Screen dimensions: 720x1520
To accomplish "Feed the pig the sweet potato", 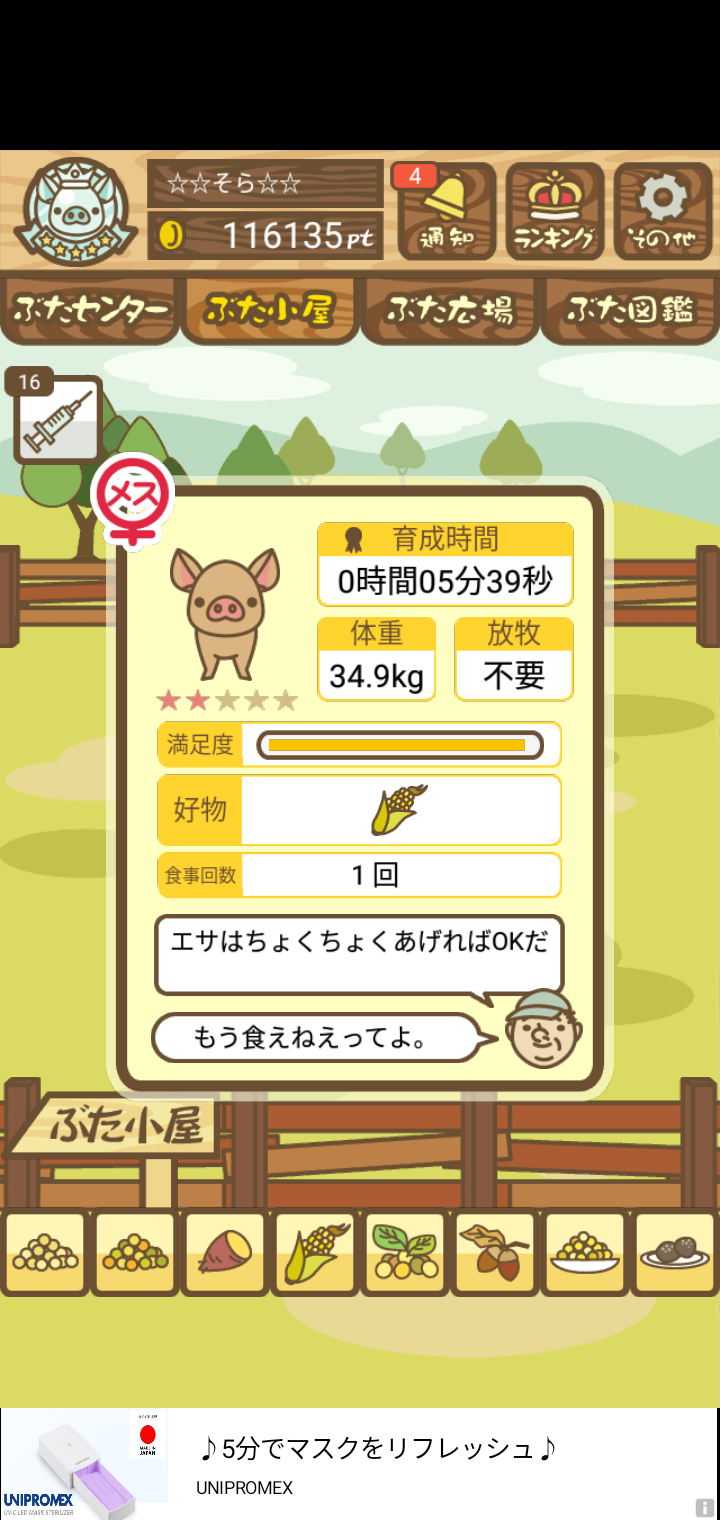I will click(x=225, y=1252).
